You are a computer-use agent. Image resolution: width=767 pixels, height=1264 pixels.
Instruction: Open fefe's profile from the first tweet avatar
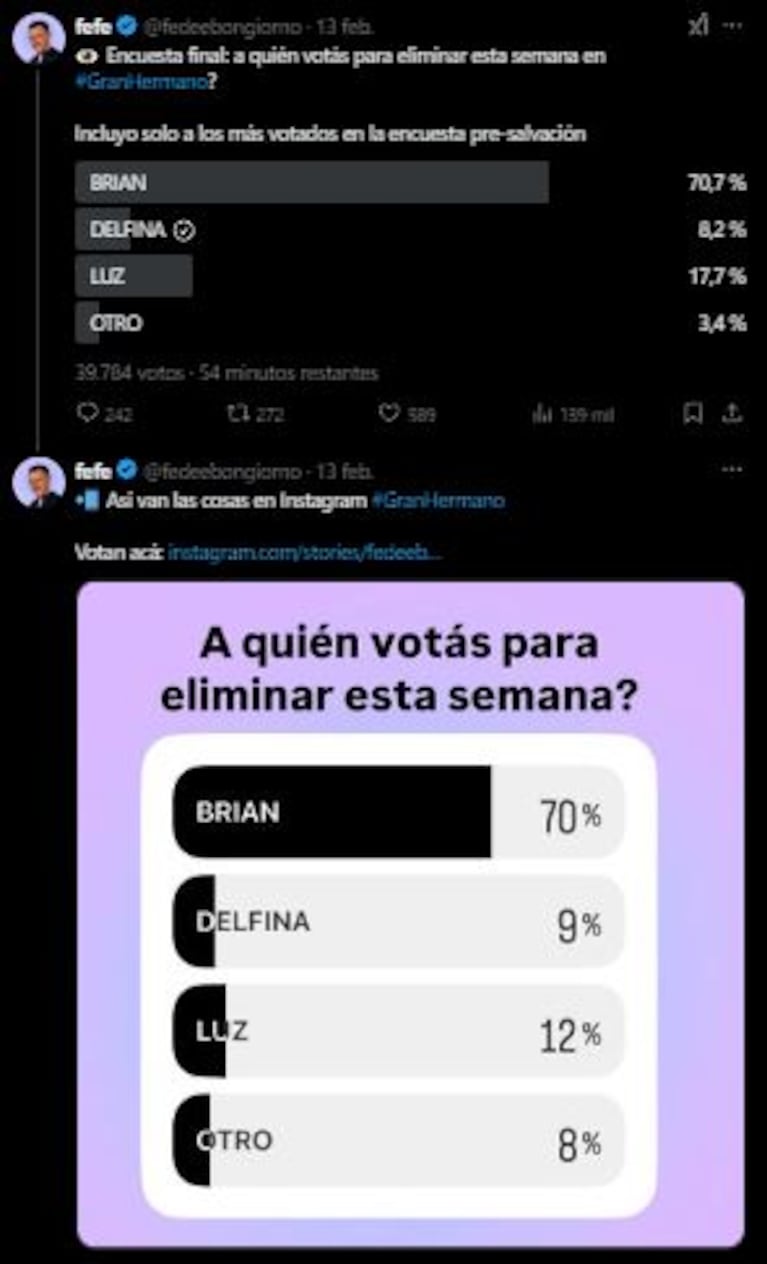[38, 39]
